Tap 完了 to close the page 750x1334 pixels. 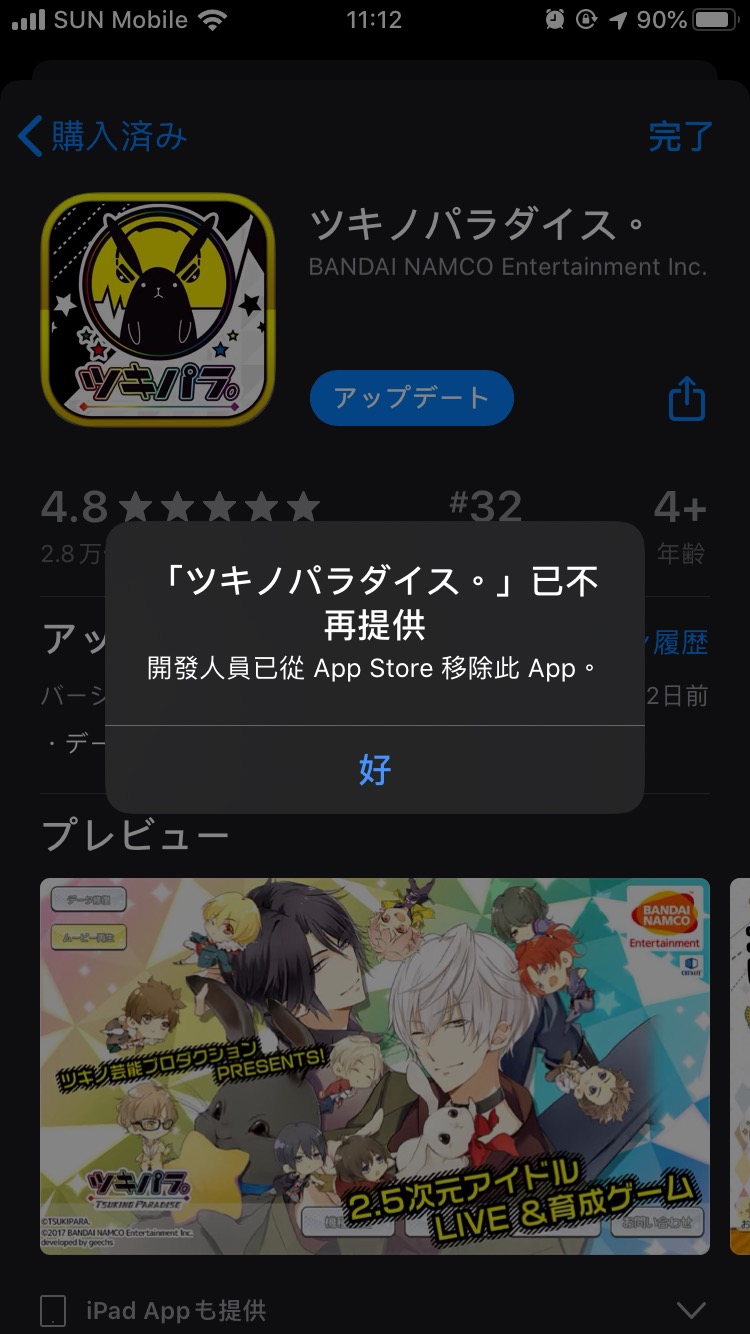pos(680,136)
